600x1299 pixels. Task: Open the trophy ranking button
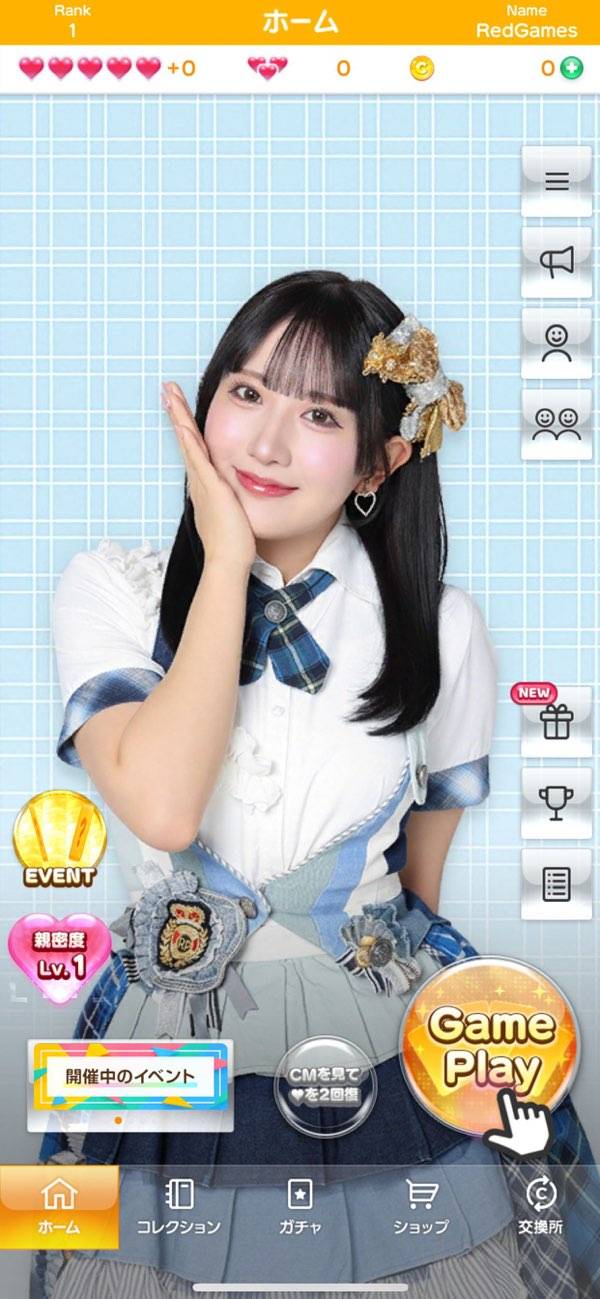pyautogui.click(x=555, y=803)
